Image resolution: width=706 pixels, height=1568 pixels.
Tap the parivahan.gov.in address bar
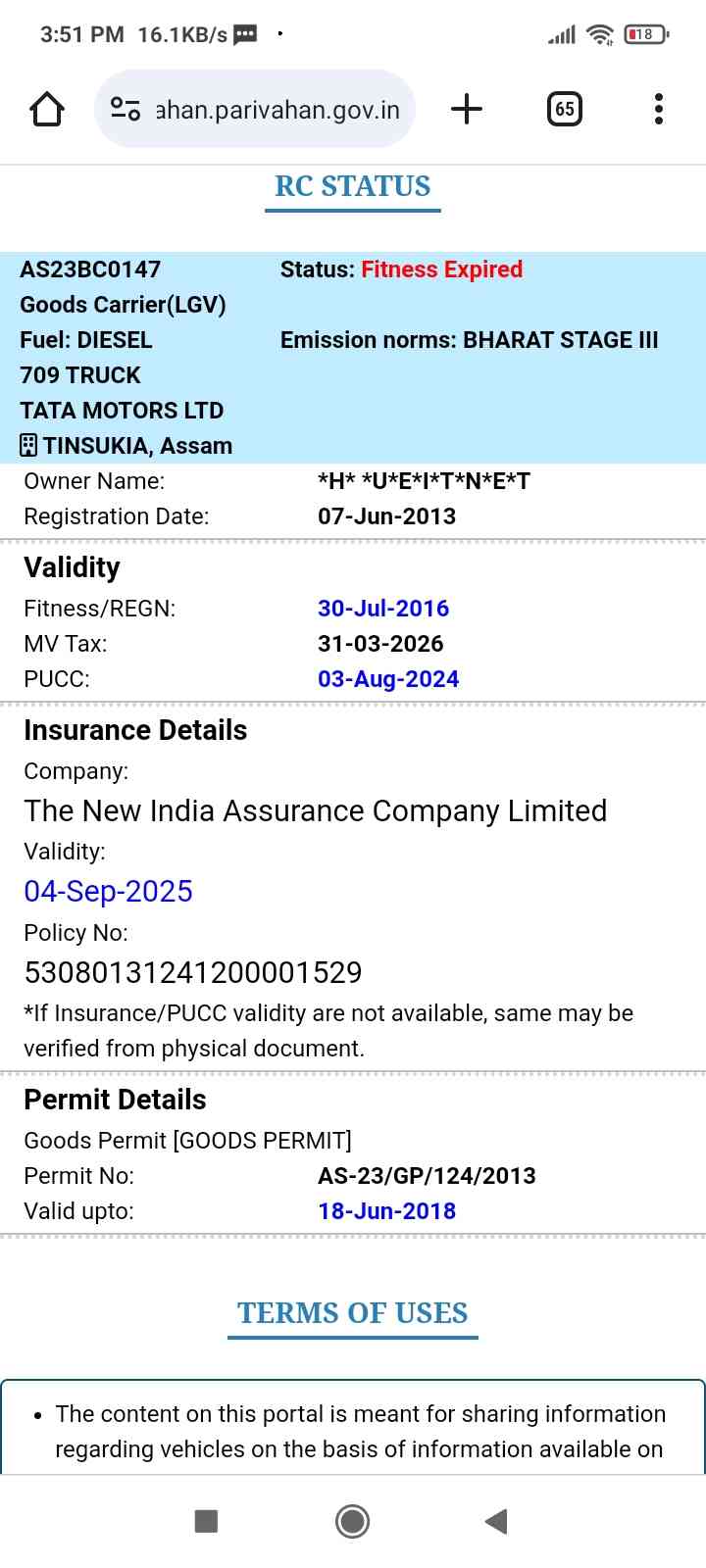(277, 109)
